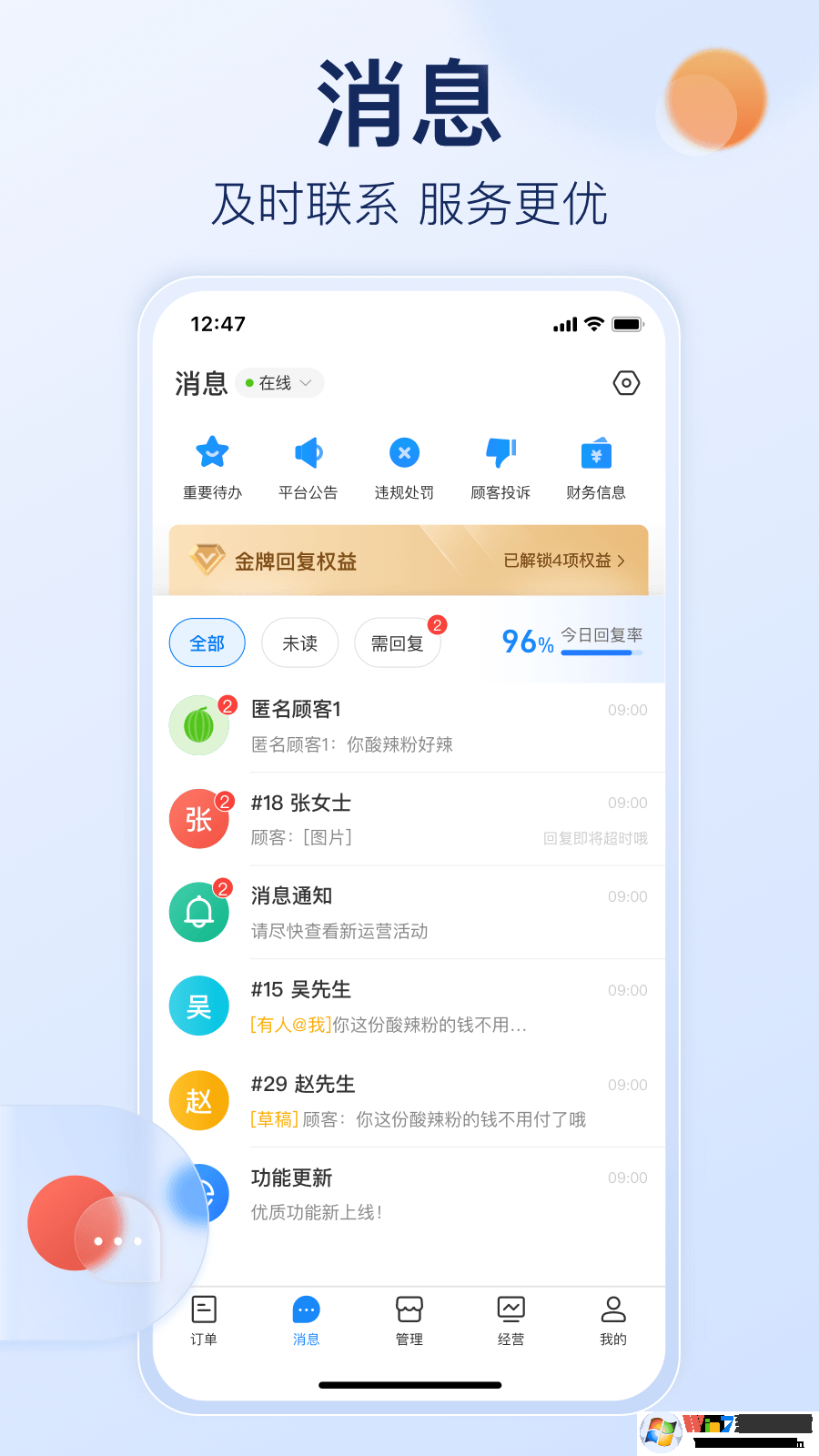
Task: Toggle the 需回复 filter
Action: tap(398, 642)
